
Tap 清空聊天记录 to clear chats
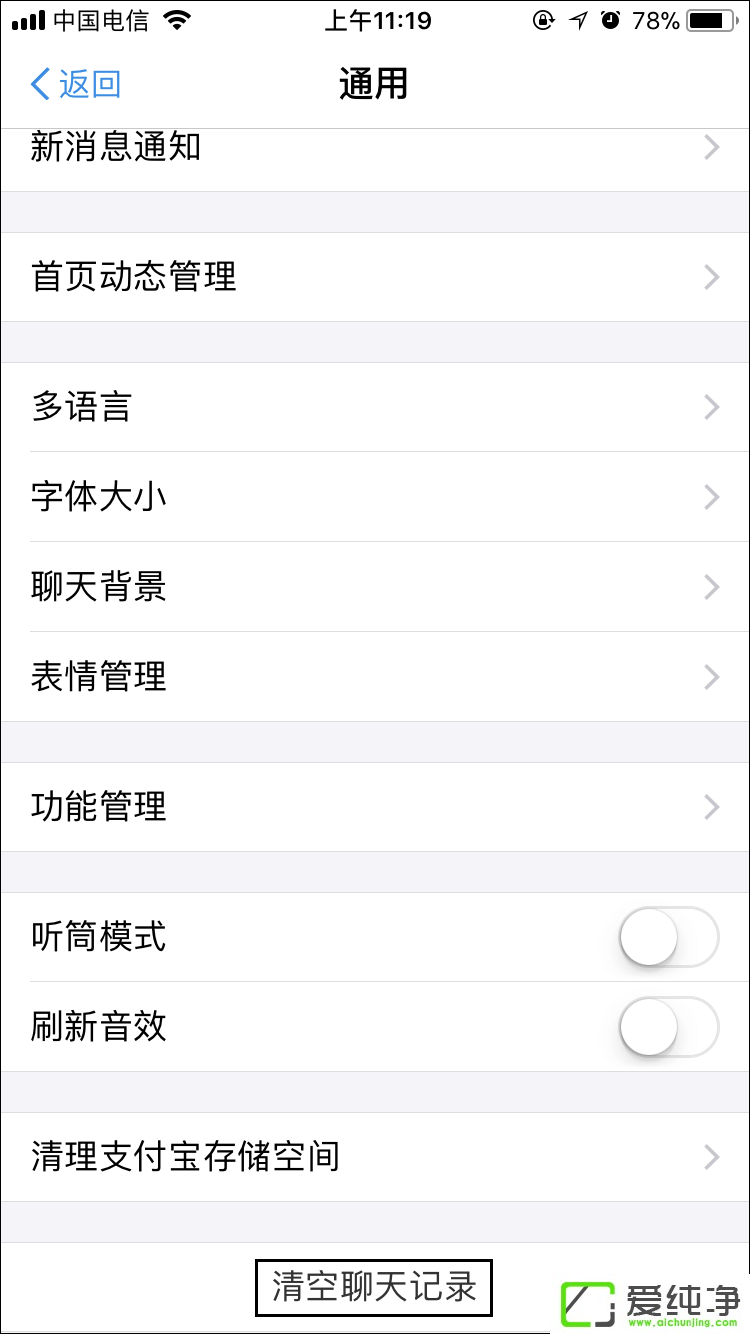[374, 1287]
